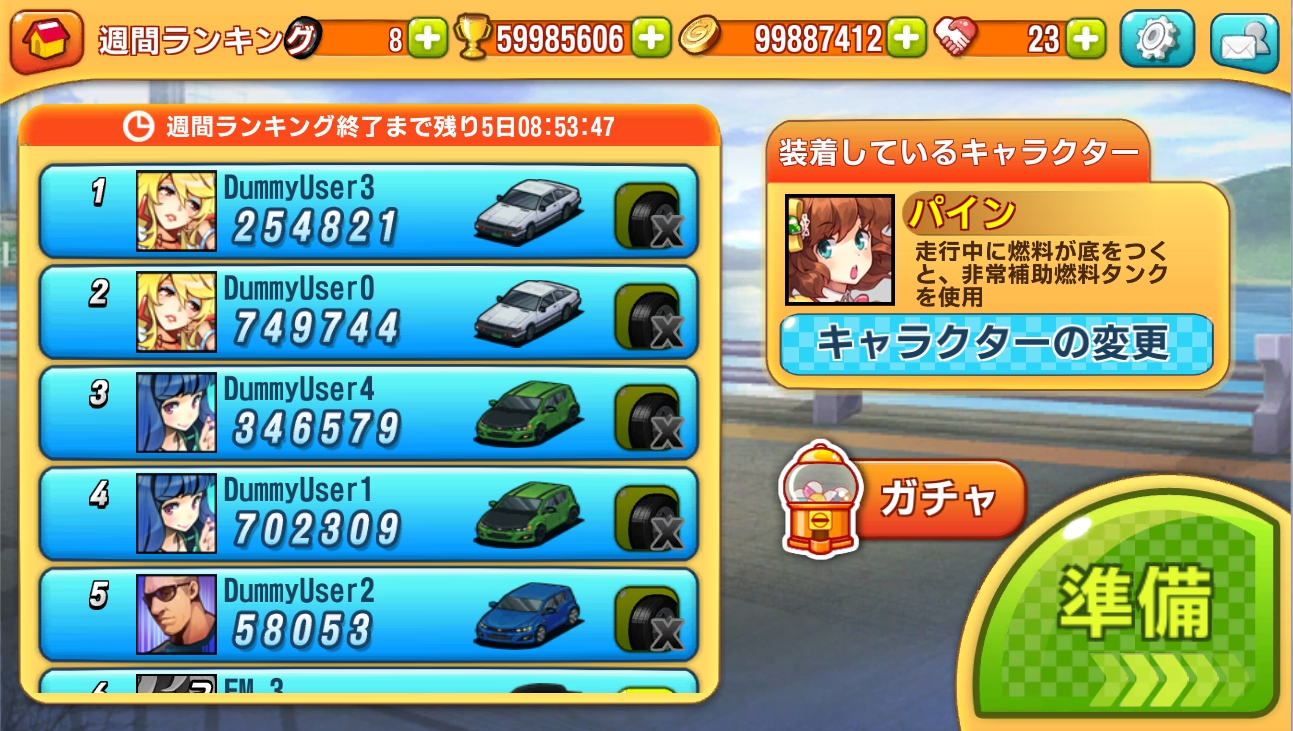The height and width of the screenshot is (731, 1293).
Task: Tap the tire icon beside DummyUser2
Action: [648, 618]
